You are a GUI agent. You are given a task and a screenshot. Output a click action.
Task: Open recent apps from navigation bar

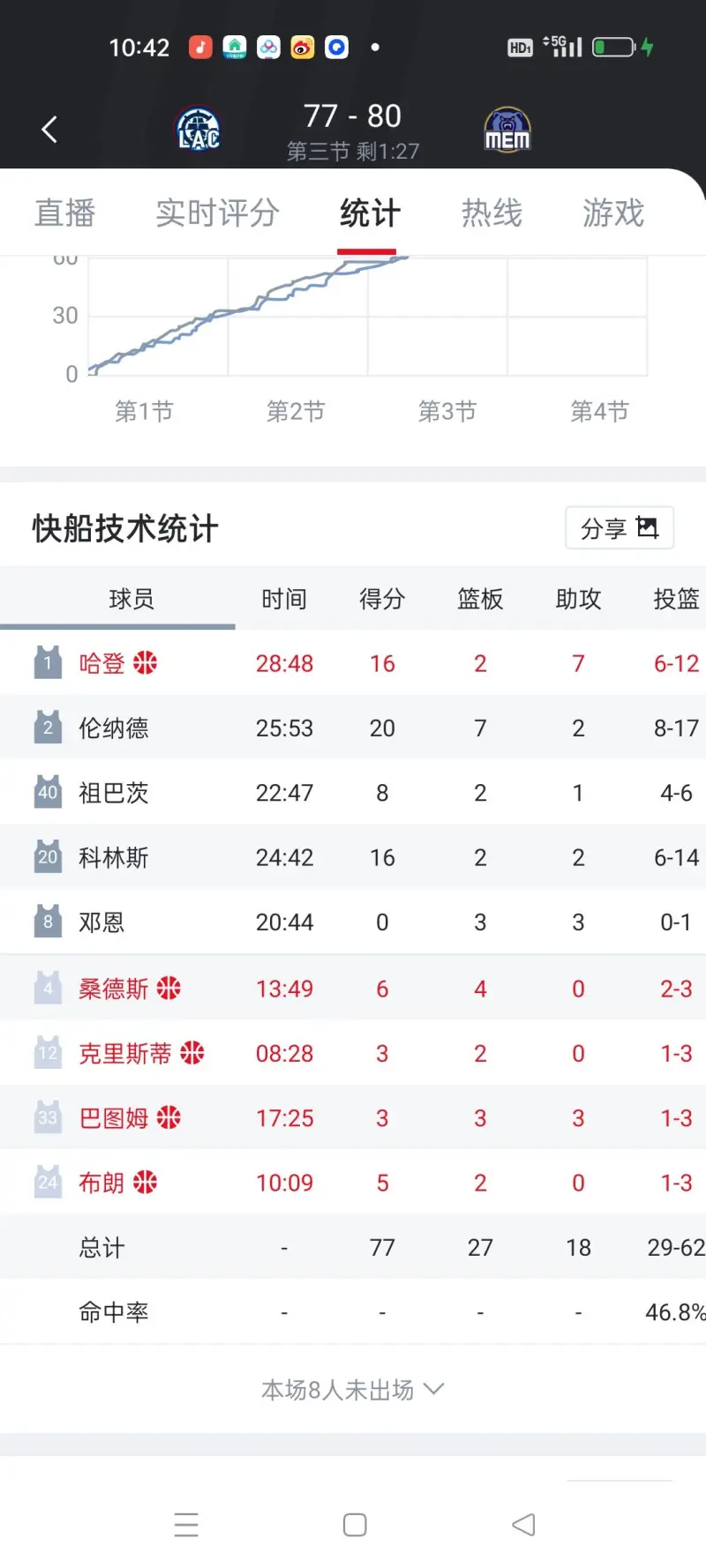[x=186, y=1525]
